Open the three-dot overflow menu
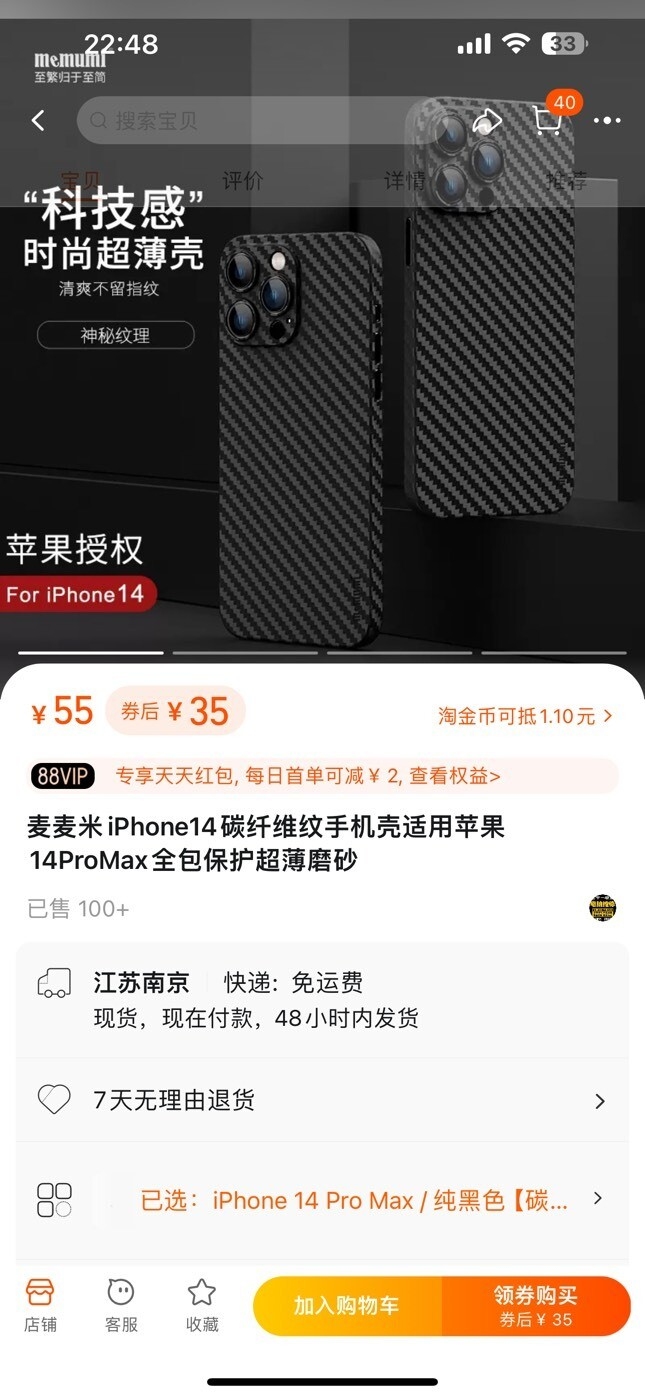 pos(607,121)
